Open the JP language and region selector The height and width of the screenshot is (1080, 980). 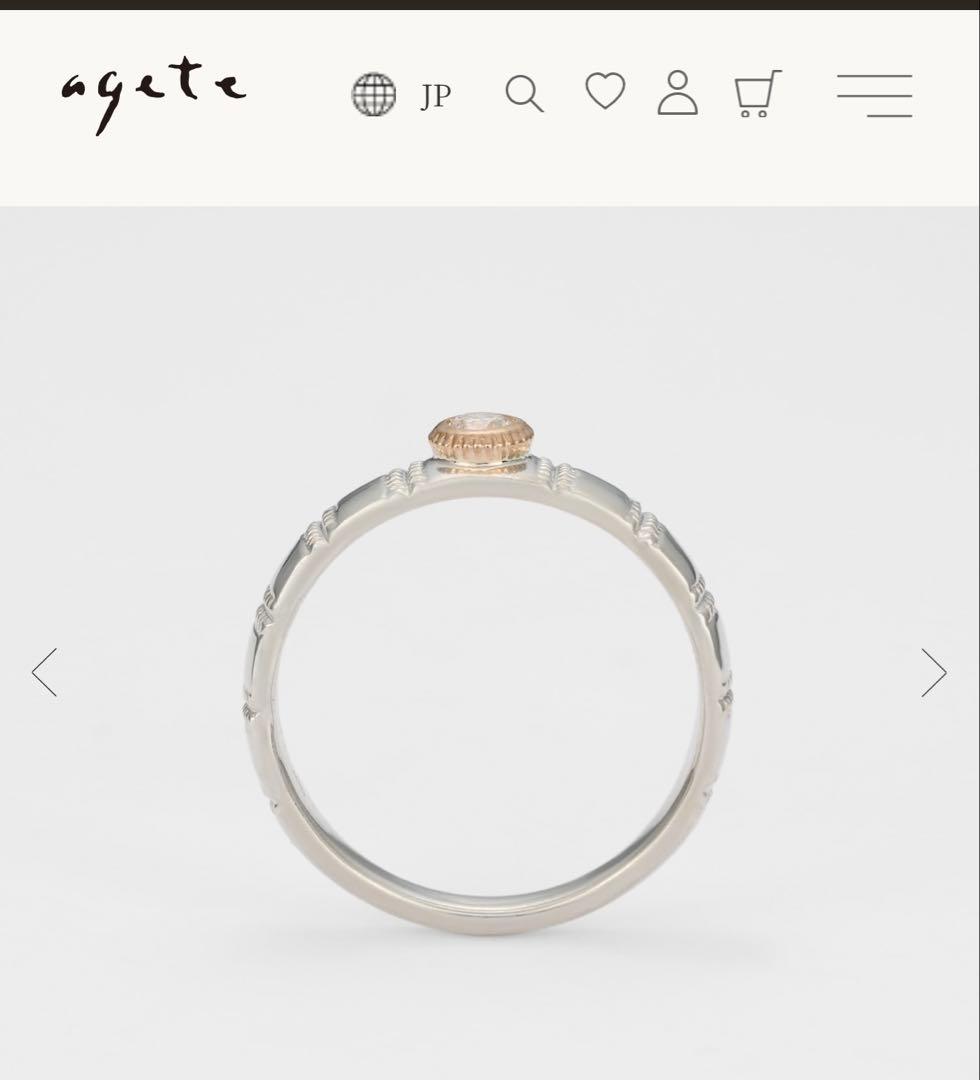pyautogui.click(x=402, y=95)
